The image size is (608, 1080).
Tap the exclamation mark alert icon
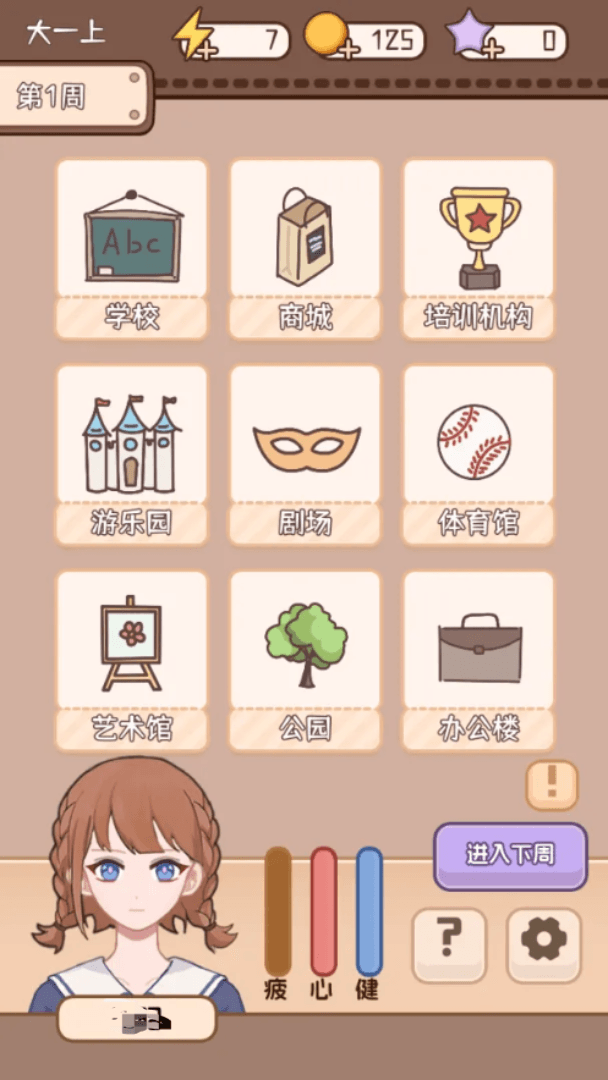pos(552,784)
